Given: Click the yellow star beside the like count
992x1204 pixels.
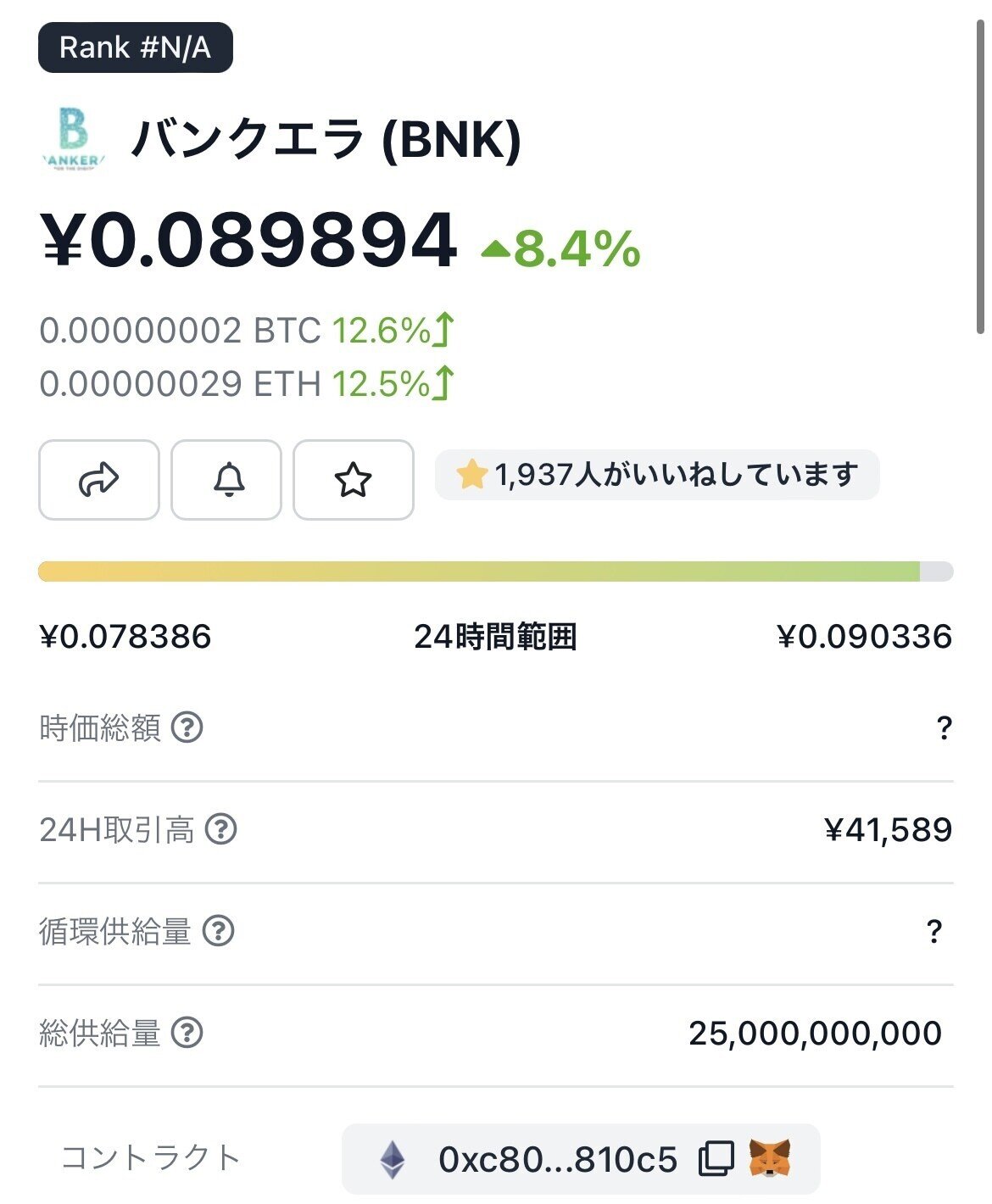Looking at the screenshot, I should pyautogui.click(x=472, y=475).
